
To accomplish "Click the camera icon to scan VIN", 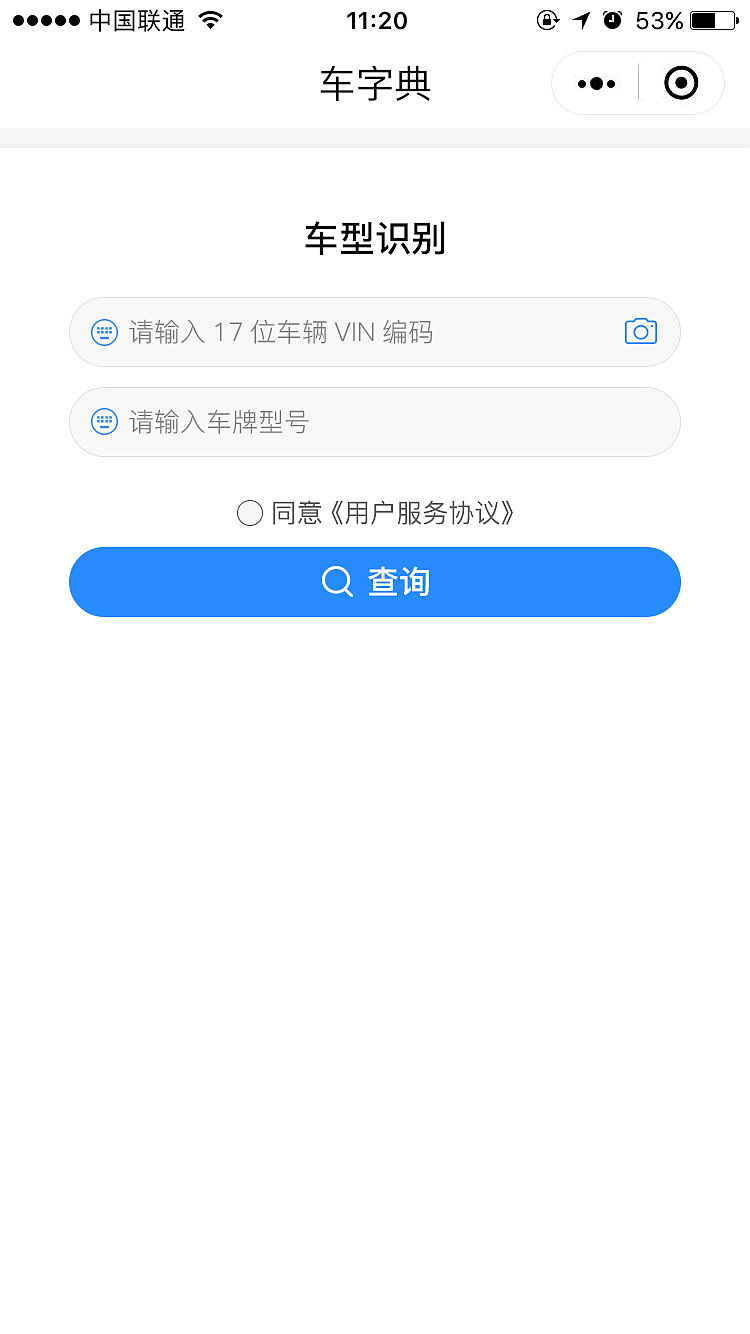I will (640, 331).
